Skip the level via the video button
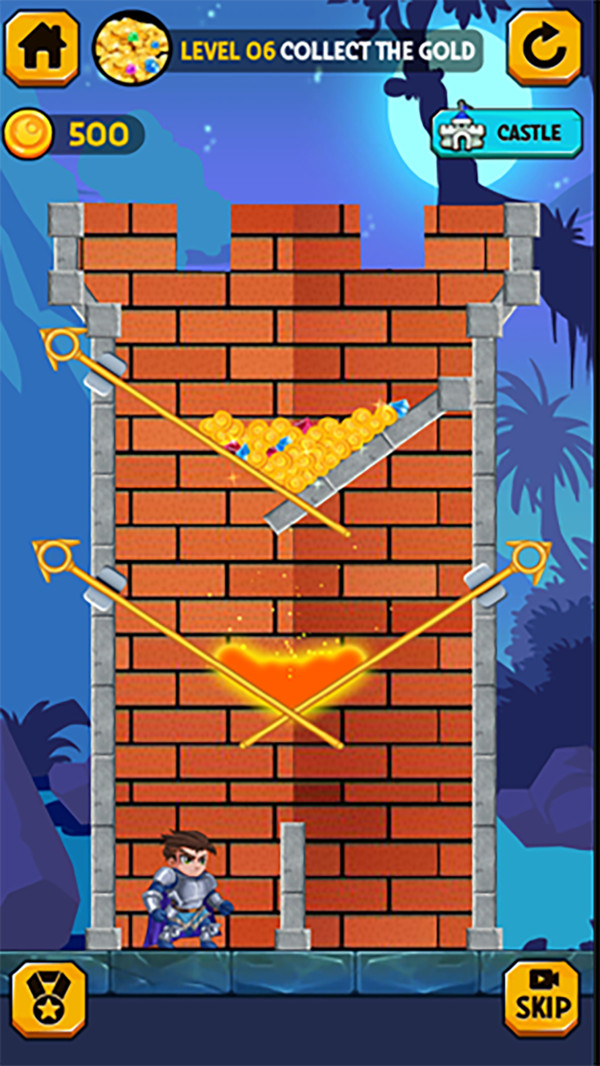The image size is (600, 1066). [541, 997]
